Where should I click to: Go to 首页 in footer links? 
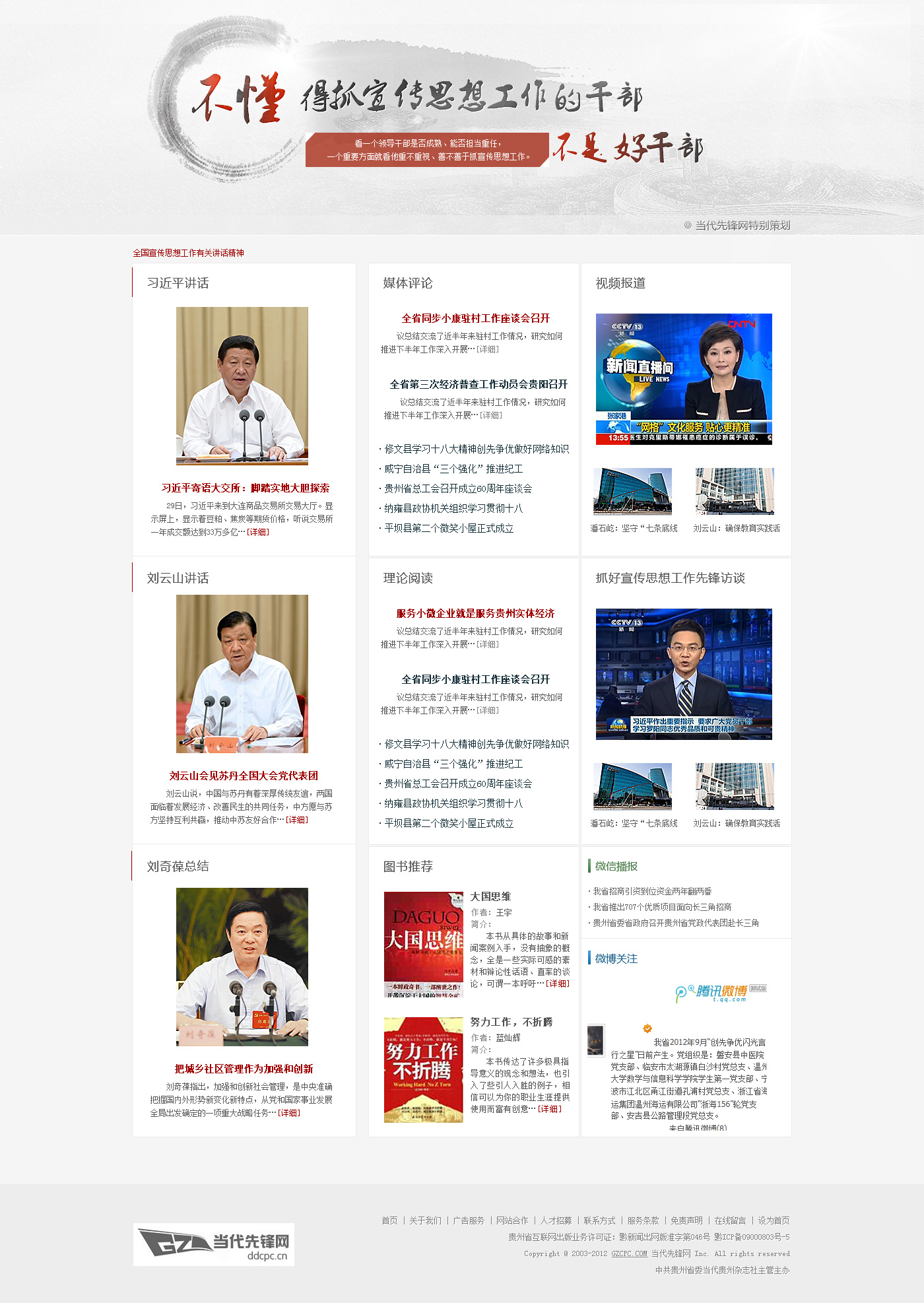click(389, 1220)
